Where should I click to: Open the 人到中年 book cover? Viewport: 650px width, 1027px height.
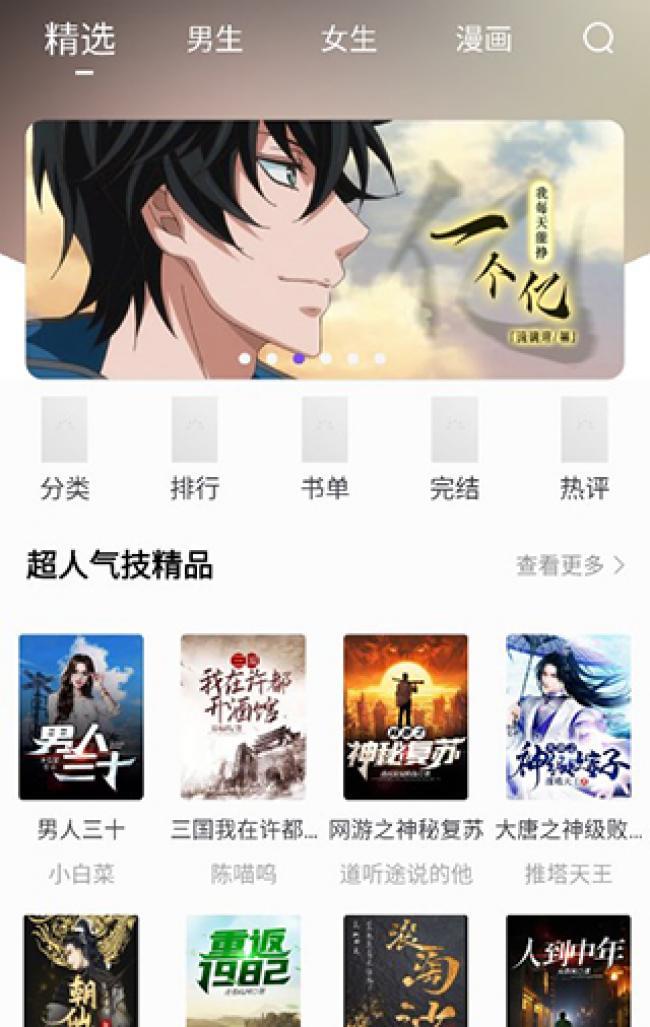[x=568, y=970]
